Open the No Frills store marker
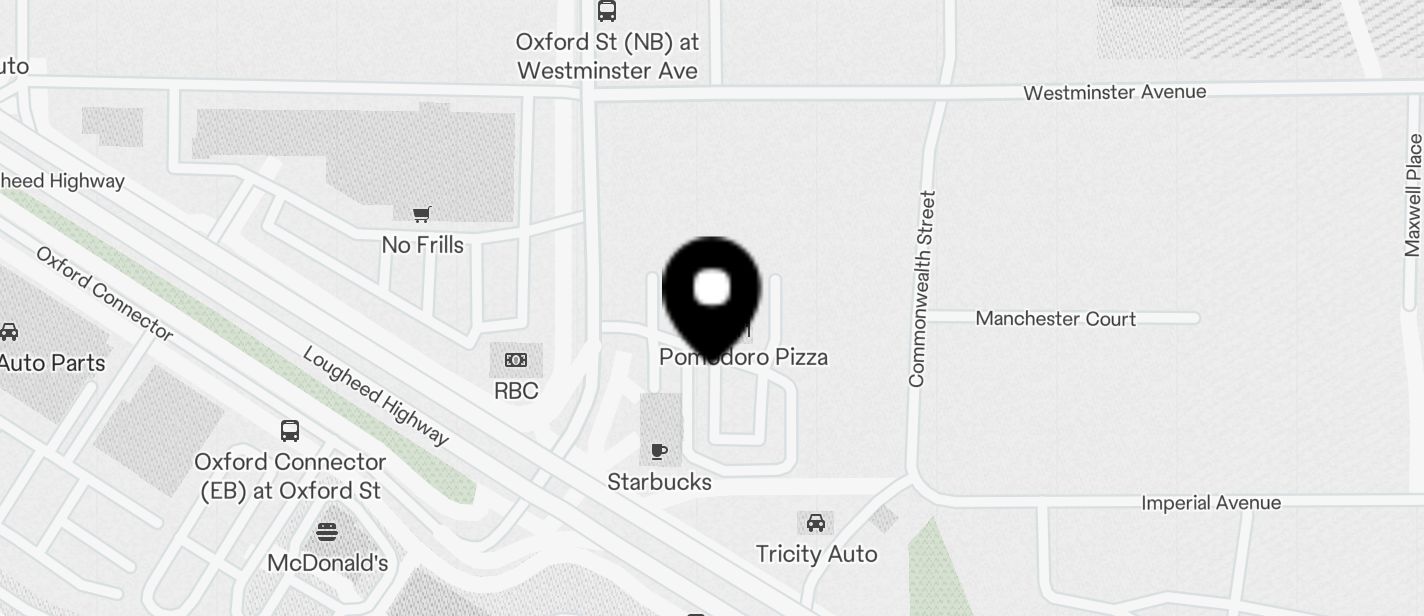1424x616 pixels. tap(422, 214)
